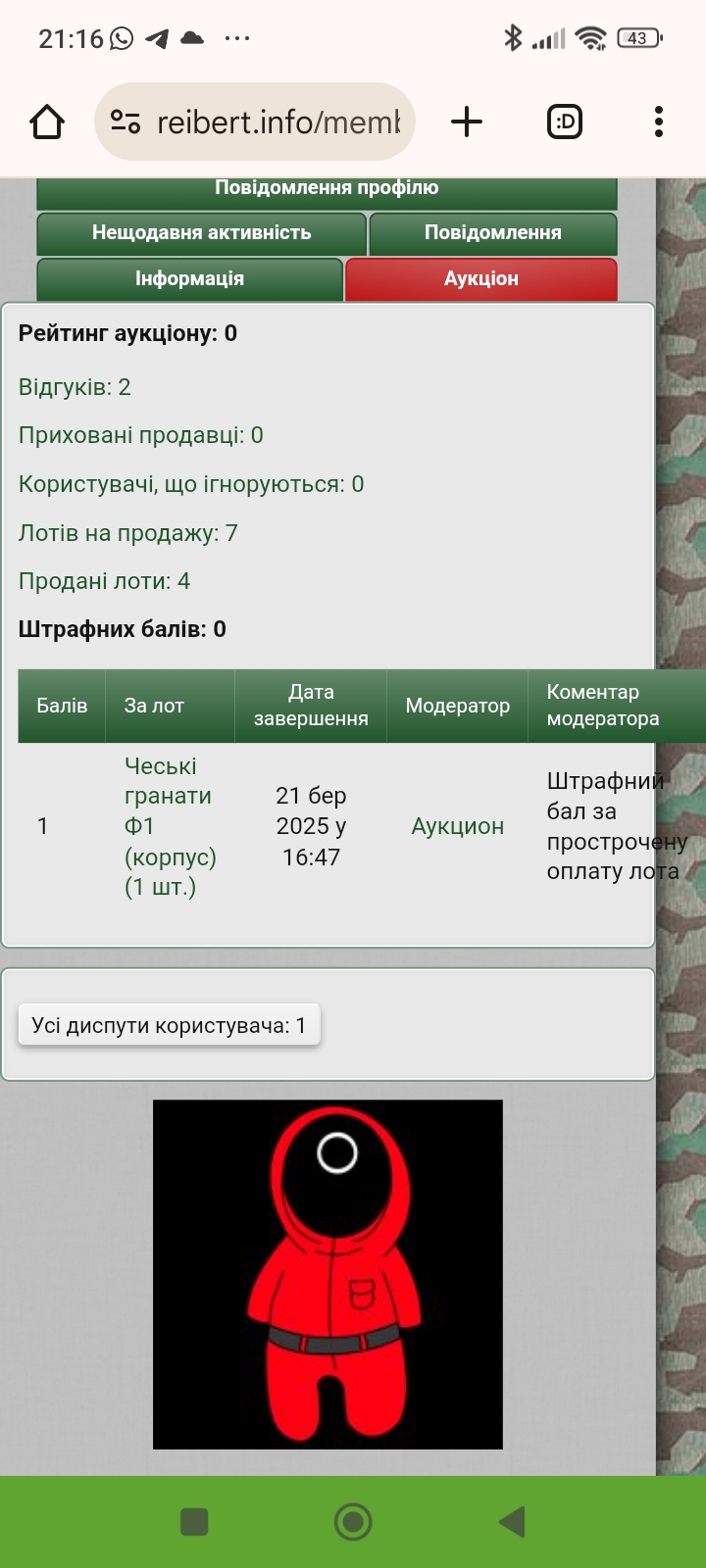The width and height of the screenshot is (706, 1568).
Task: Tap the system home button
Action: click(x=353, y=1522)
